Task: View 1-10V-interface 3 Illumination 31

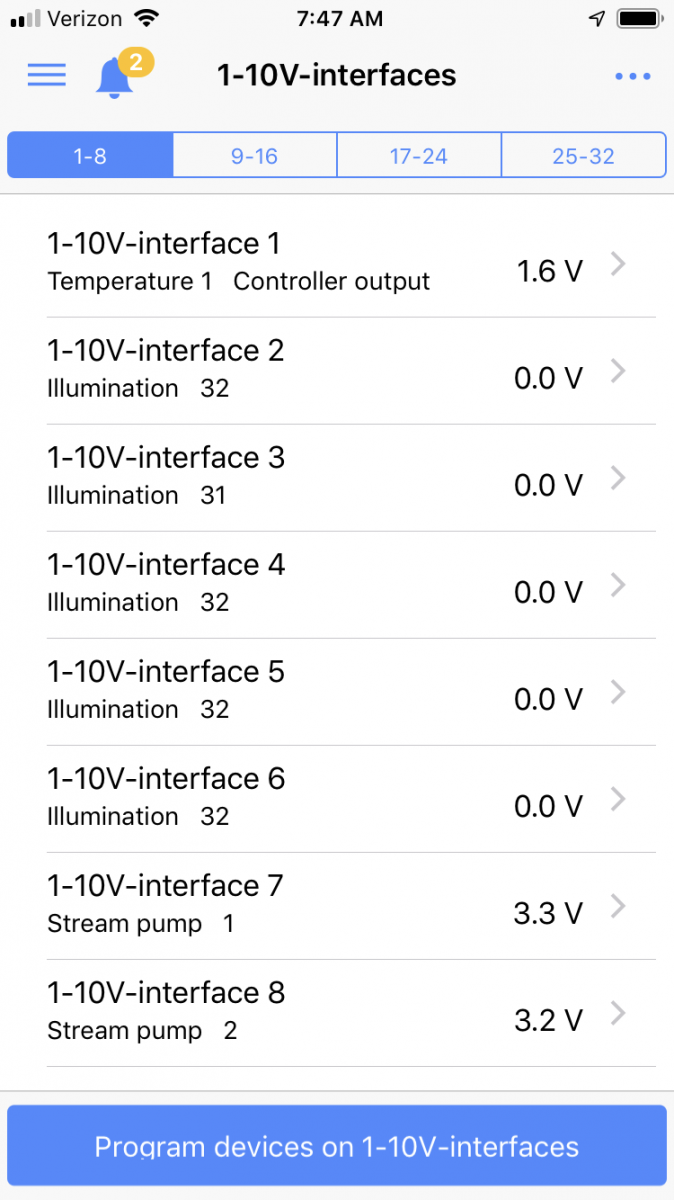Action: tap(336, 478)
